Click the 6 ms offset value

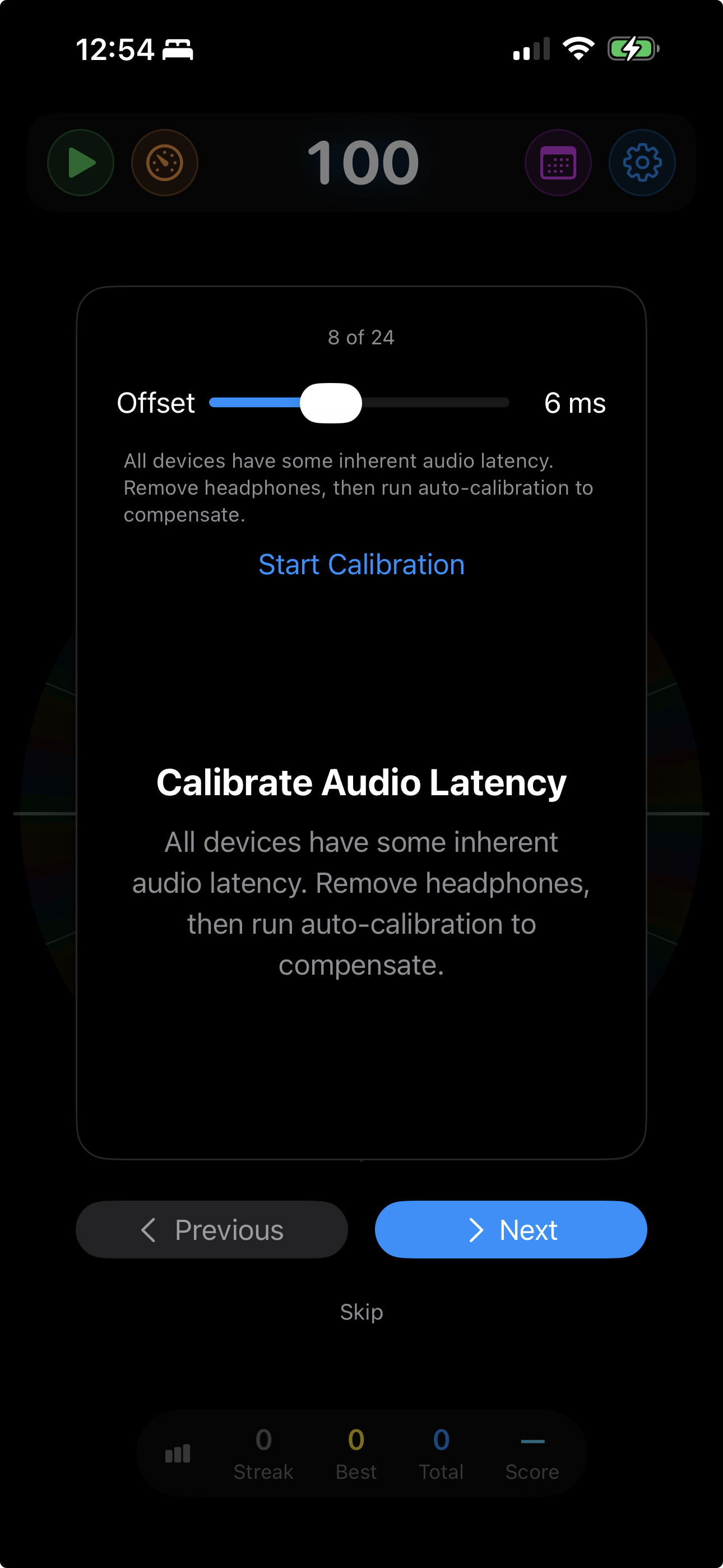pyautogui.click(x=576, y=402)
